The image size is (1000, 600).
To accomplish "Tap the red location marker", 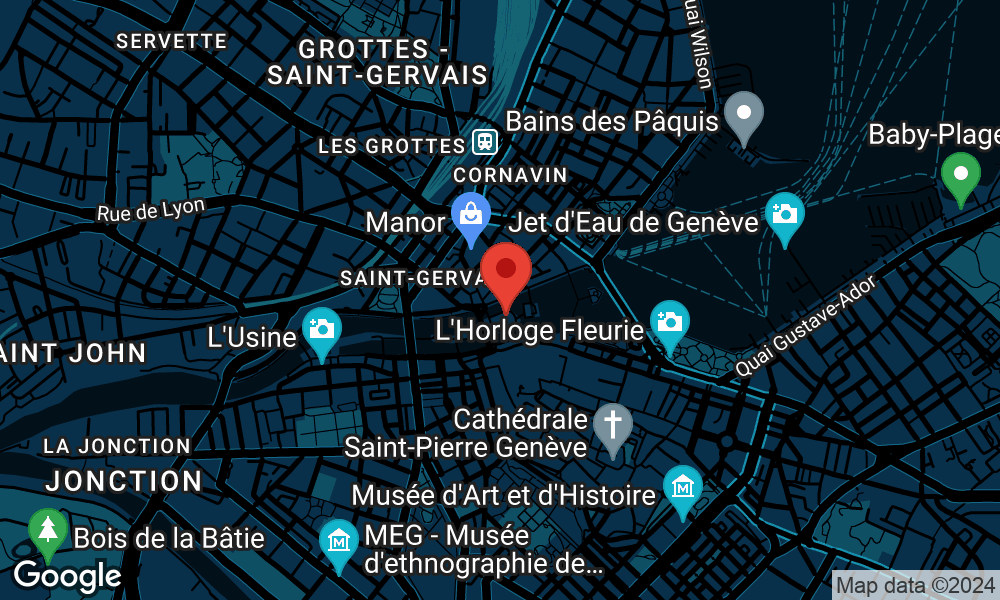I will pos(506,270).
